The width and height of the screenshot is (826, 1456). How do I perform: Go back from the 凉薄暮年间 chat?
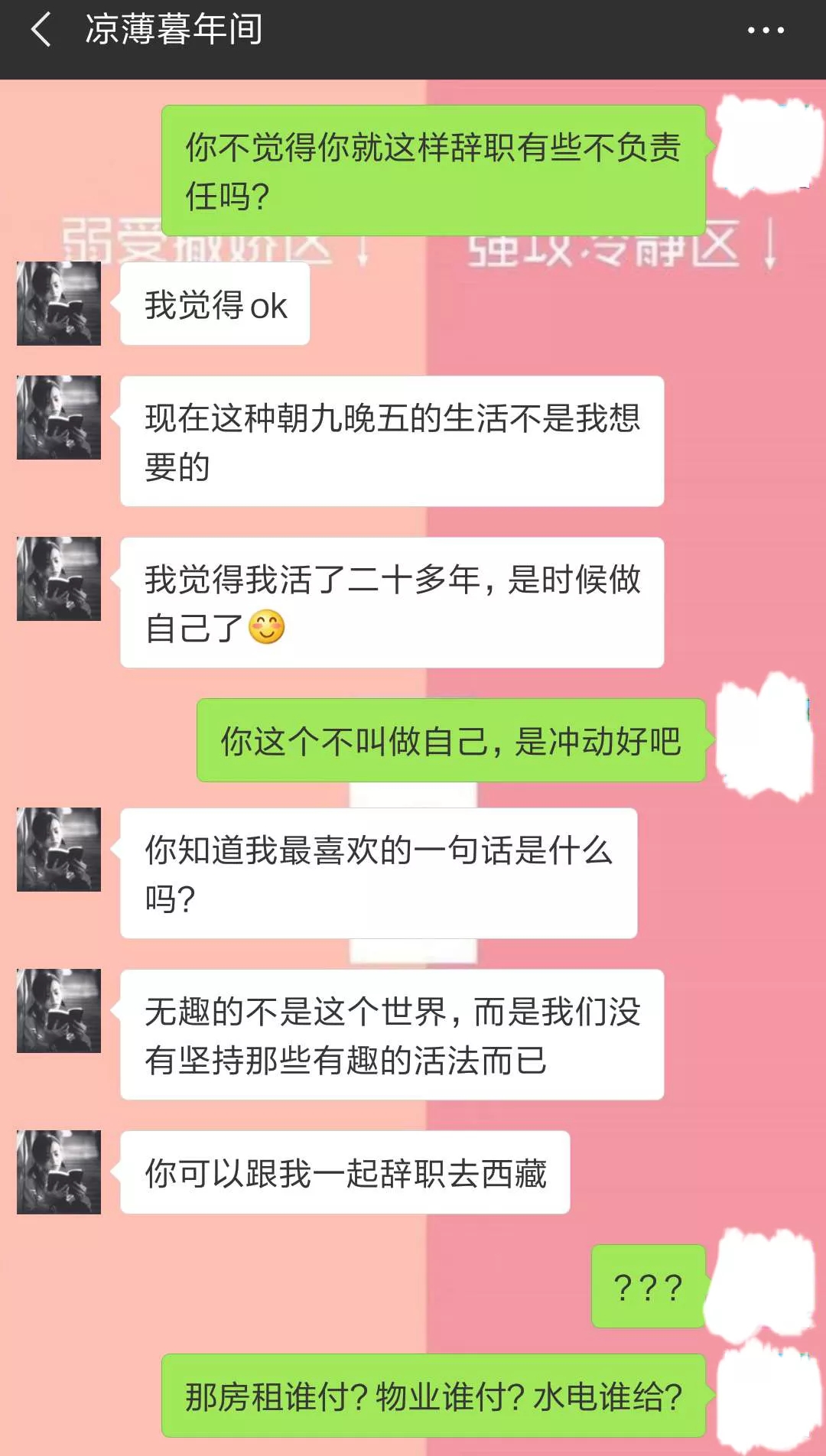pos(41,31)
